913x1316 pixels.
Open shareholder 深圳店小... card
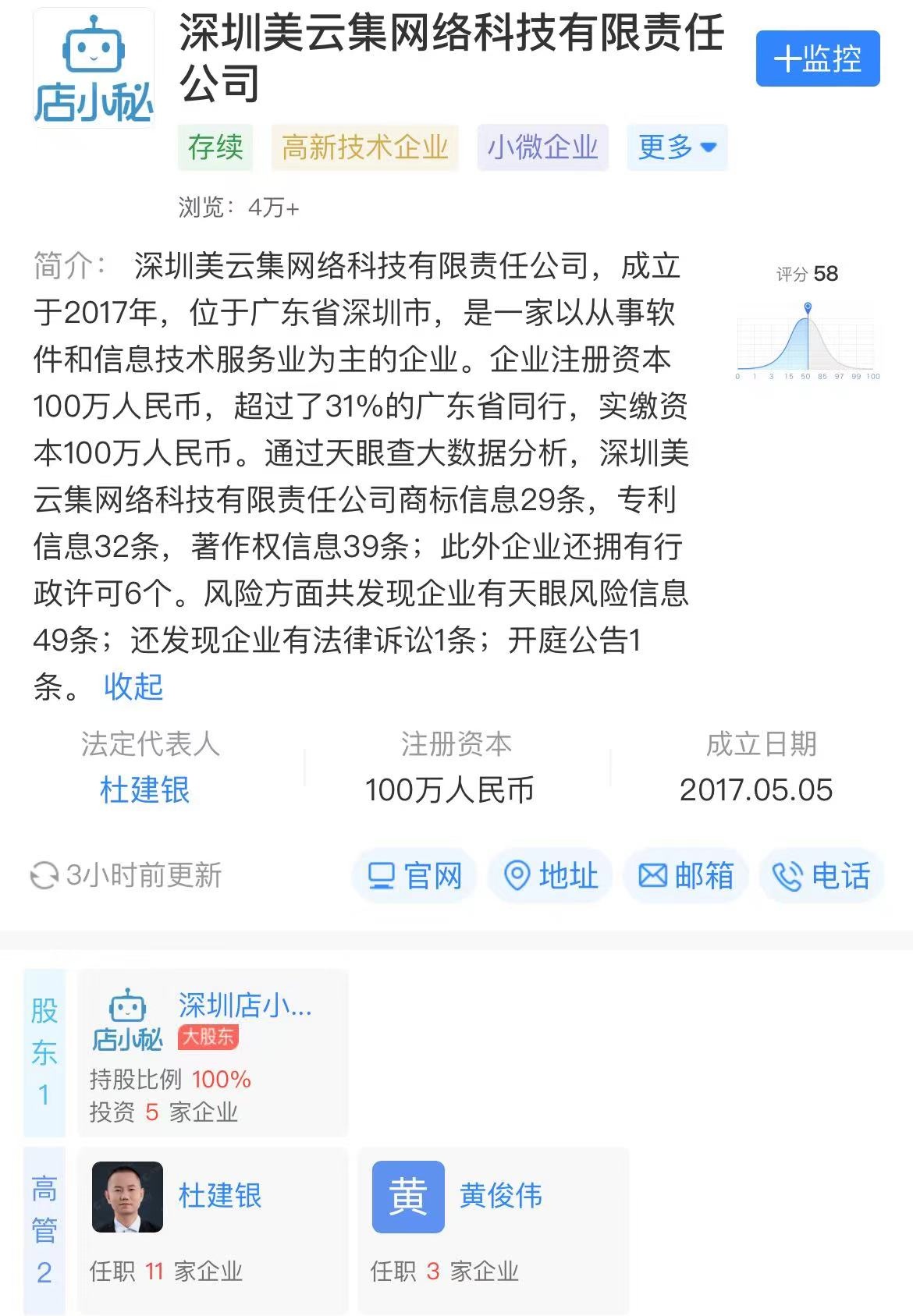click(212, 1052)
